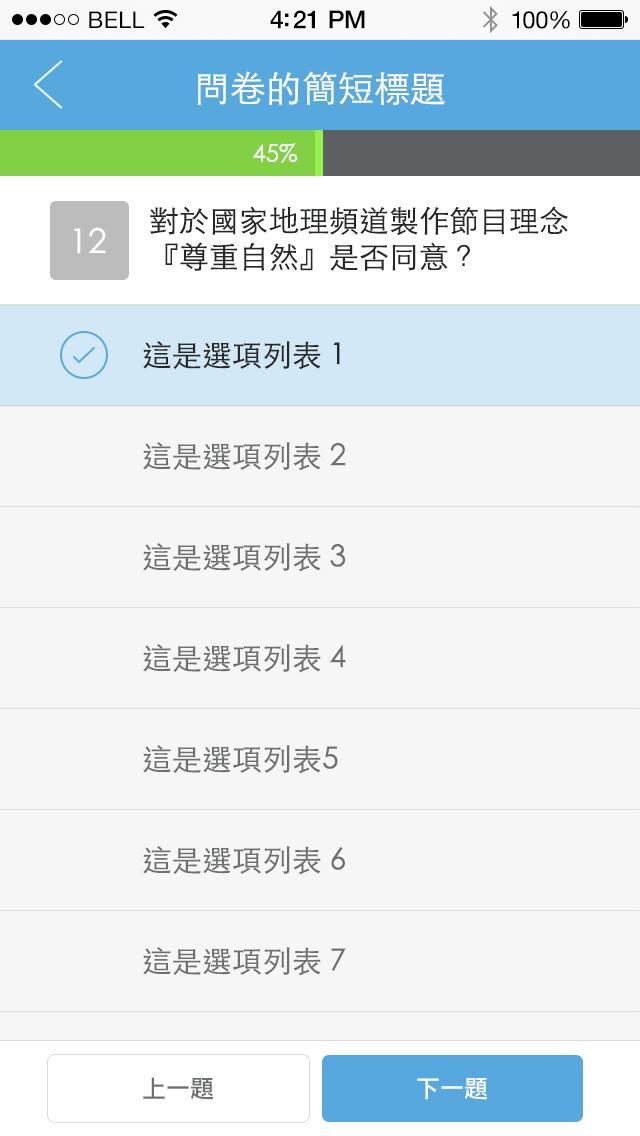Viewport: 640px width, 1136px height.
Task: Choose 這是選項列表 3
Action: tap(320, 557)
